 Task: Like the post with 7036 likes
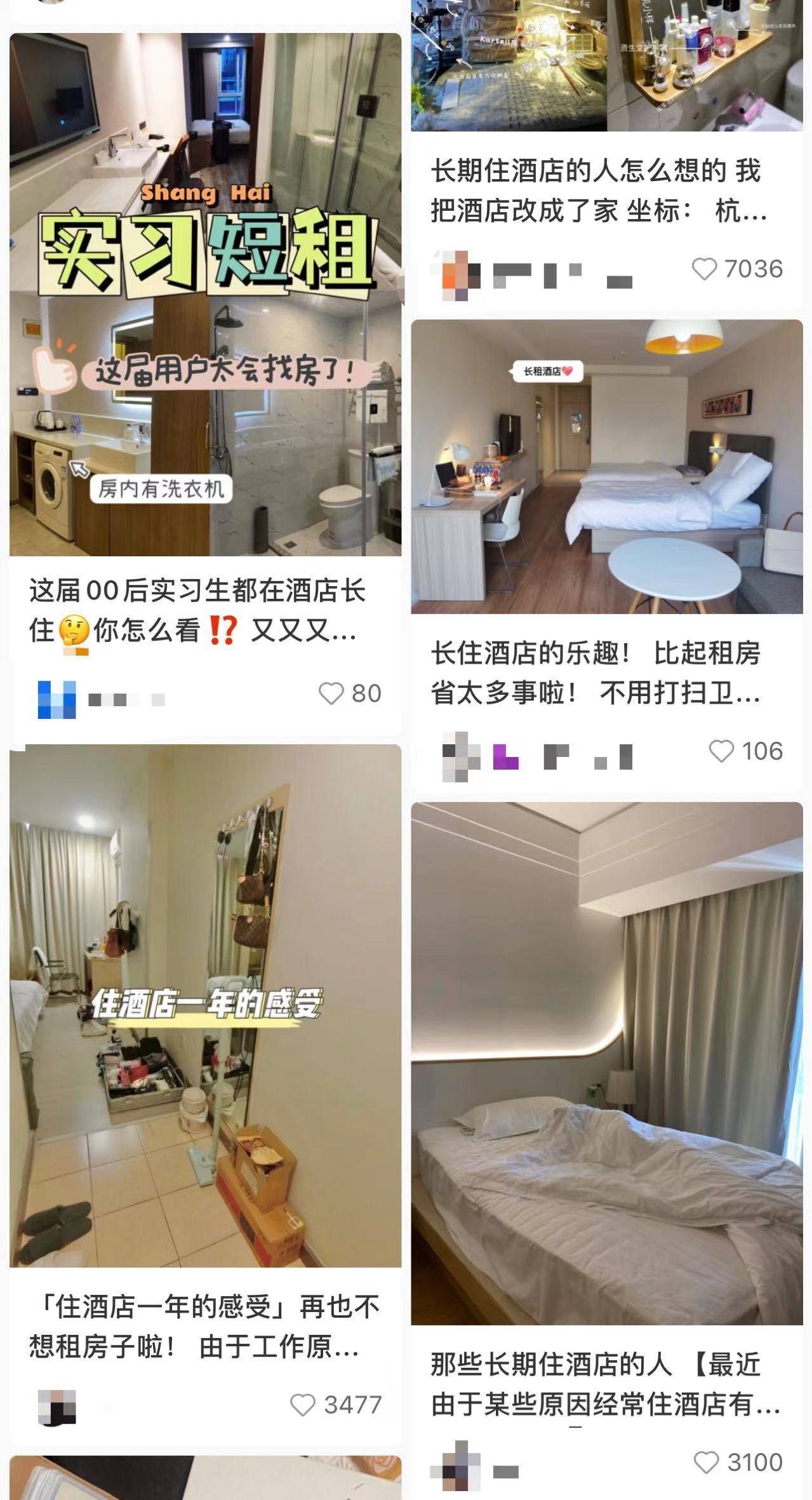704,269
